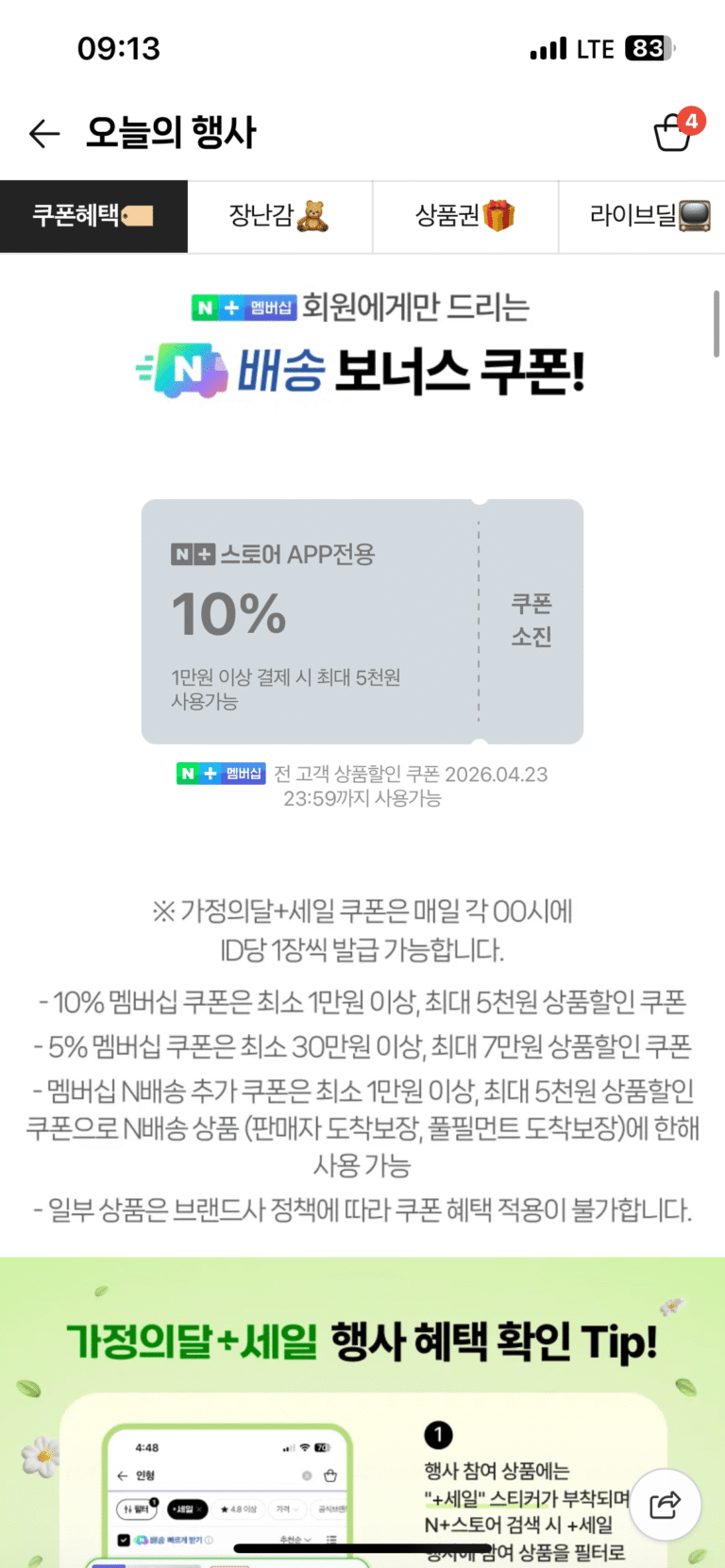Go back from 오늘의 행사 page
The width and height of the screenshot is (725, 1568).
(44, 134)
